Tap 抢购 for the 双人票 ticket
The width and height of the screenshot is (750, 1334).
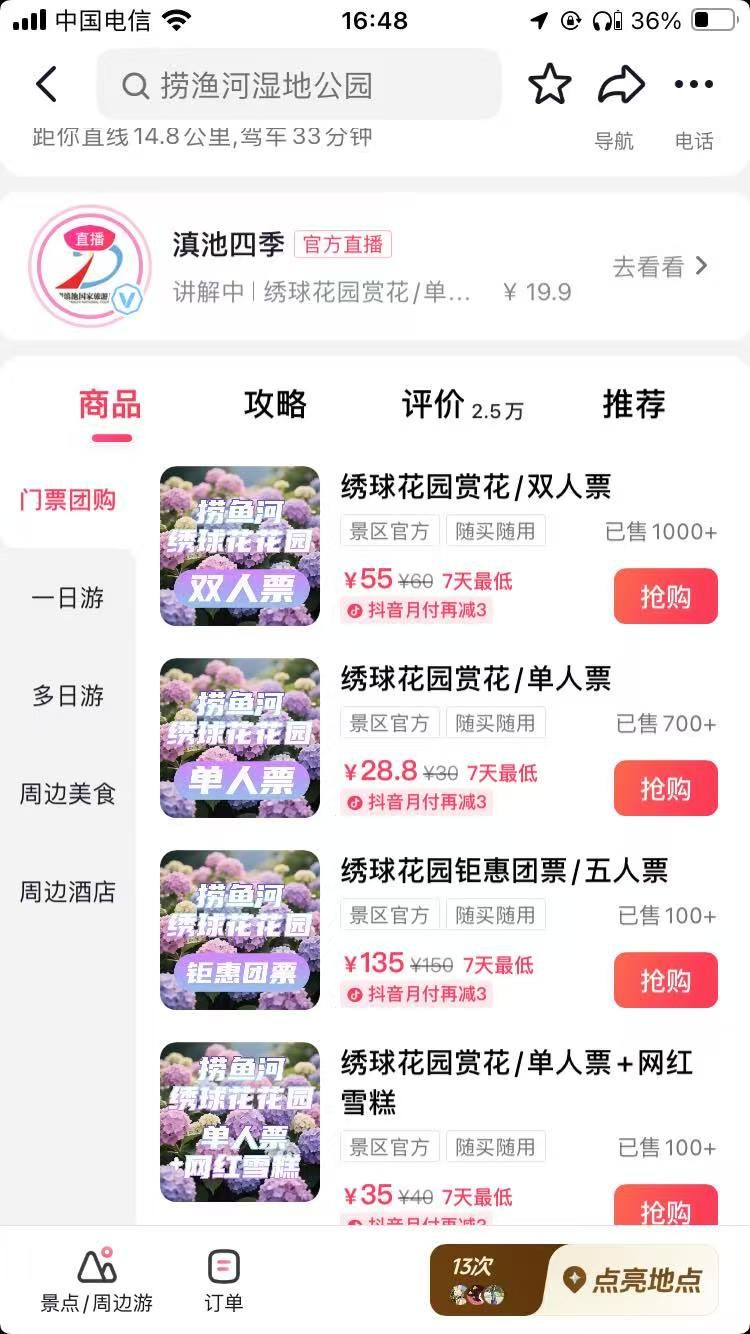665,597
